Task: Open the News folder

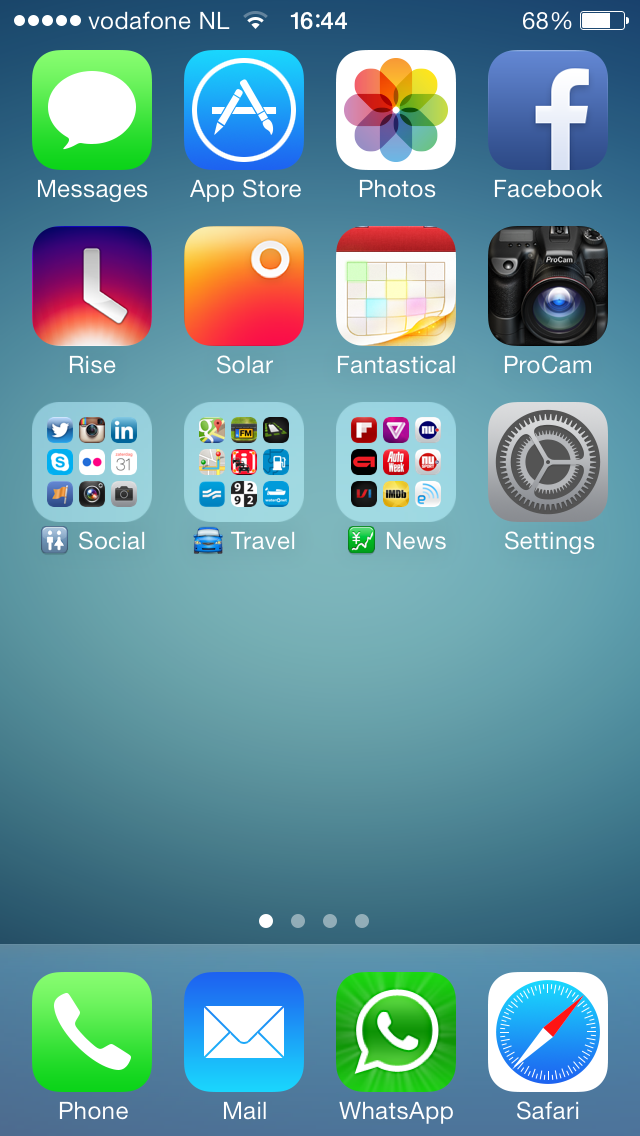Action: 396,462
